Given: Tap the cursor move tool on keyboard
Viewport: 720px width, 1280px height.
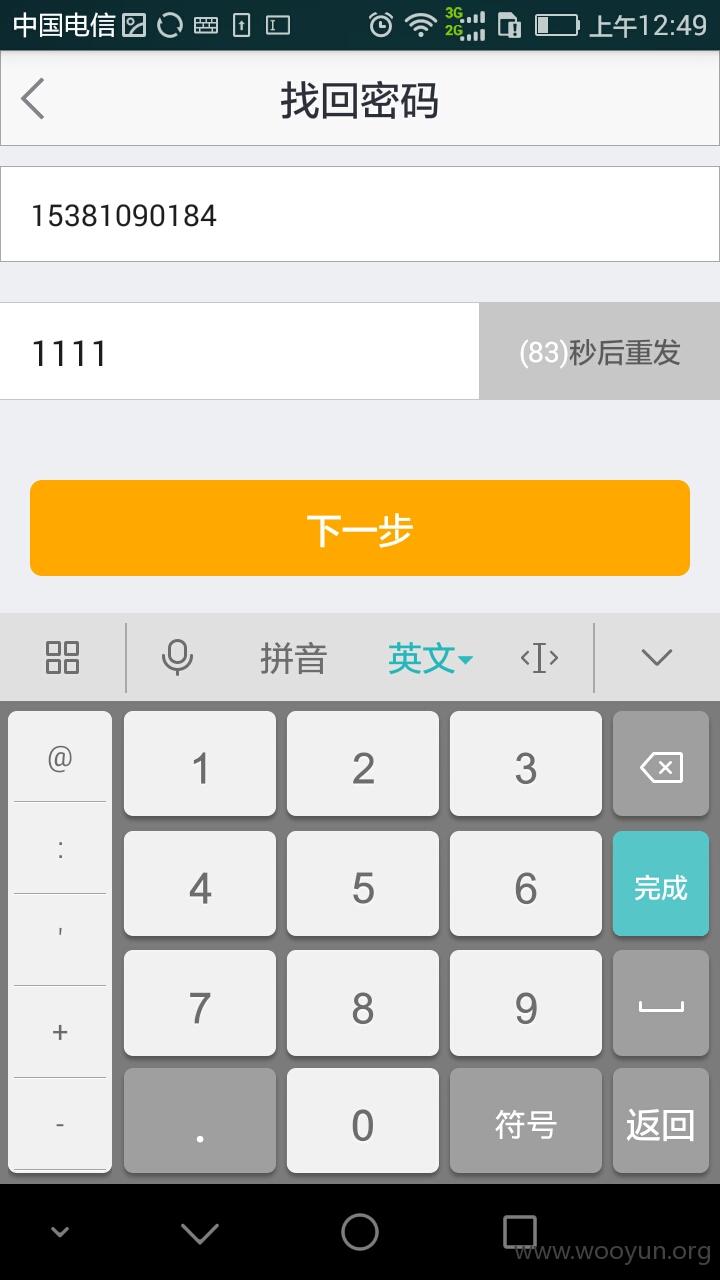Looking at the screenshot, I should pyautogui.click(x=539, y=657).
